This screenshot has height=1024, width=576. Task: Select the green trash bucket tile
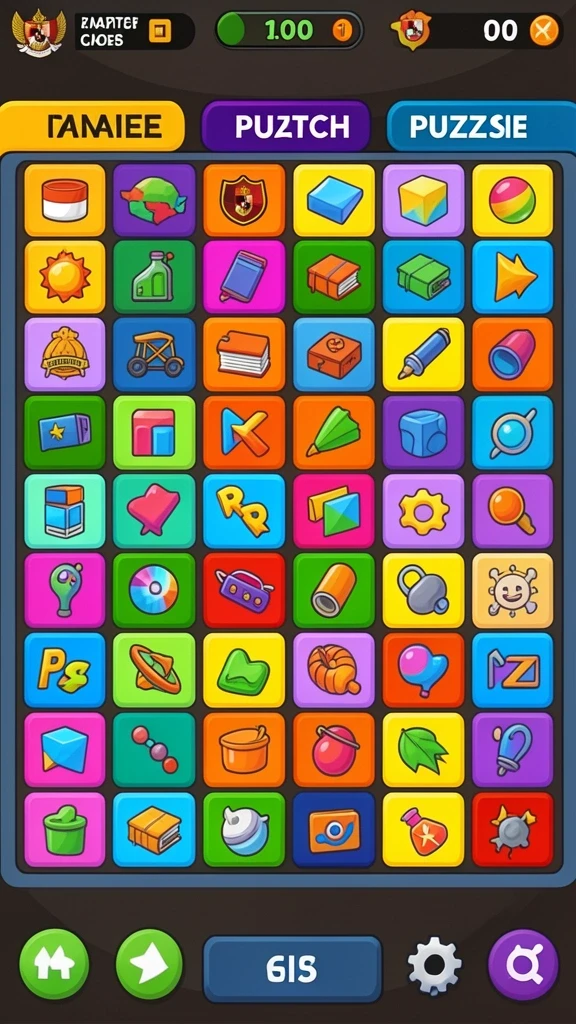(65, 829)
